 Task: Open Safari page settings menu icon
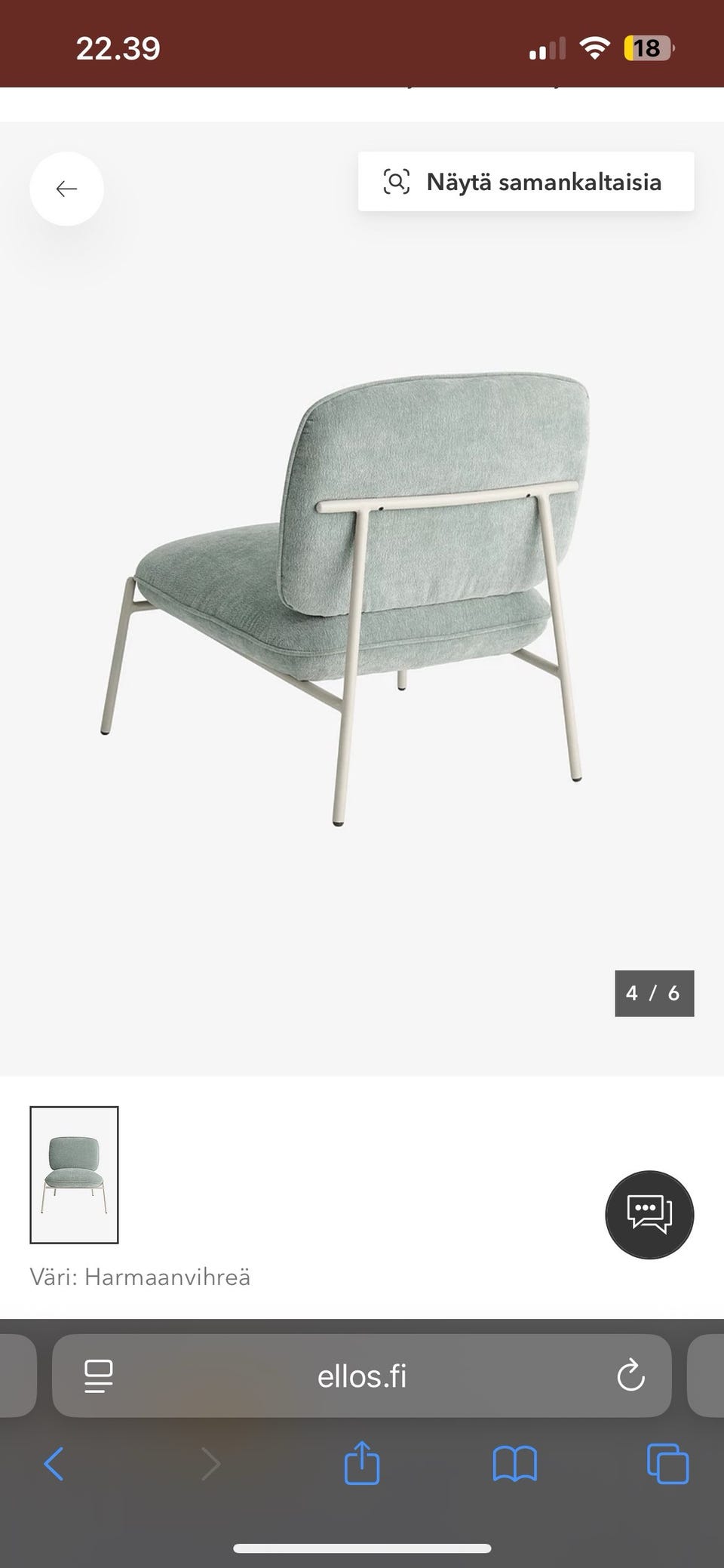(x=99, y=1376)
